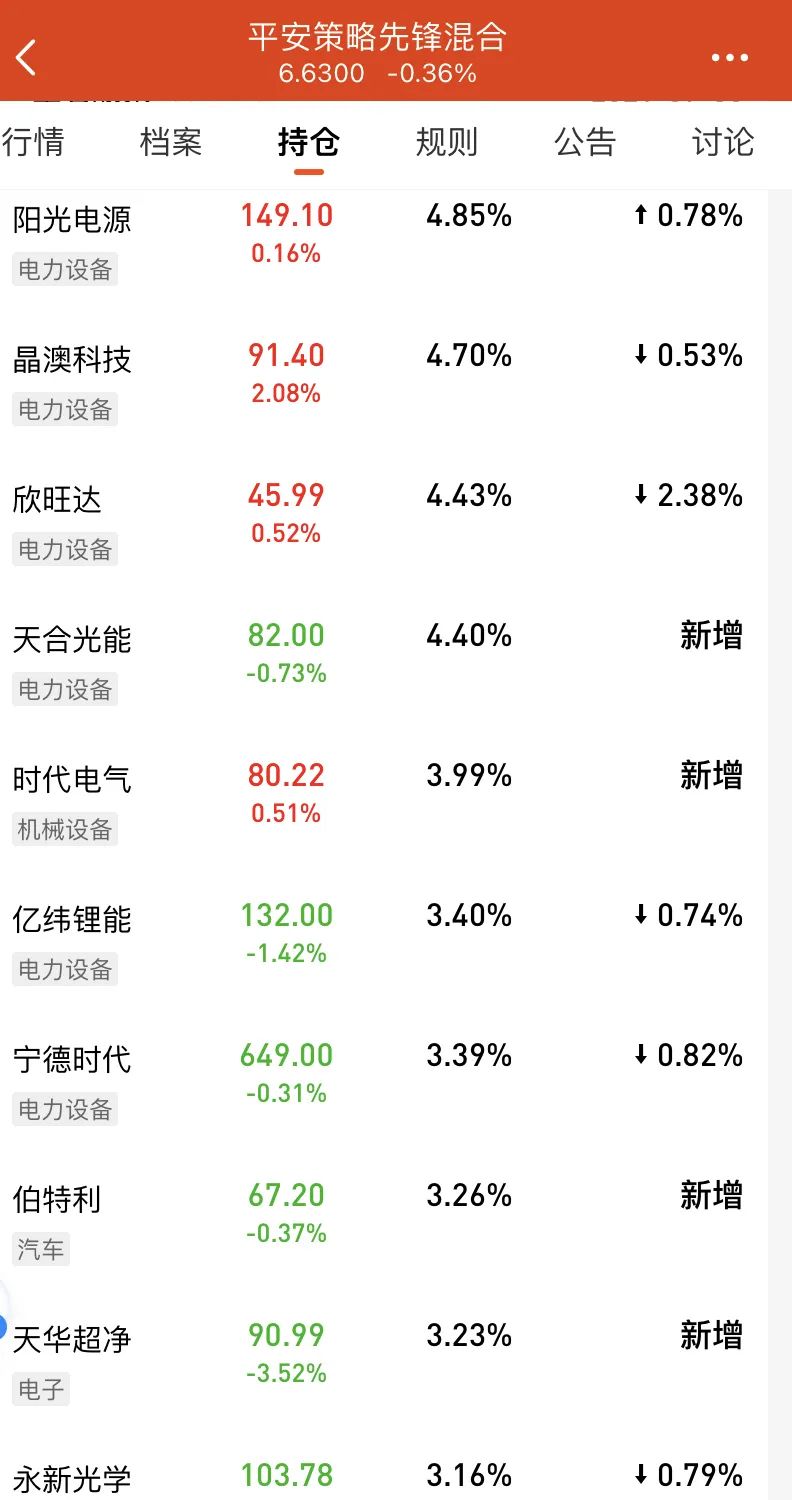792x1500 pixels.
Task: Switch to the 行情 tab
Action: pyautogui.click(x=32, y=142)
